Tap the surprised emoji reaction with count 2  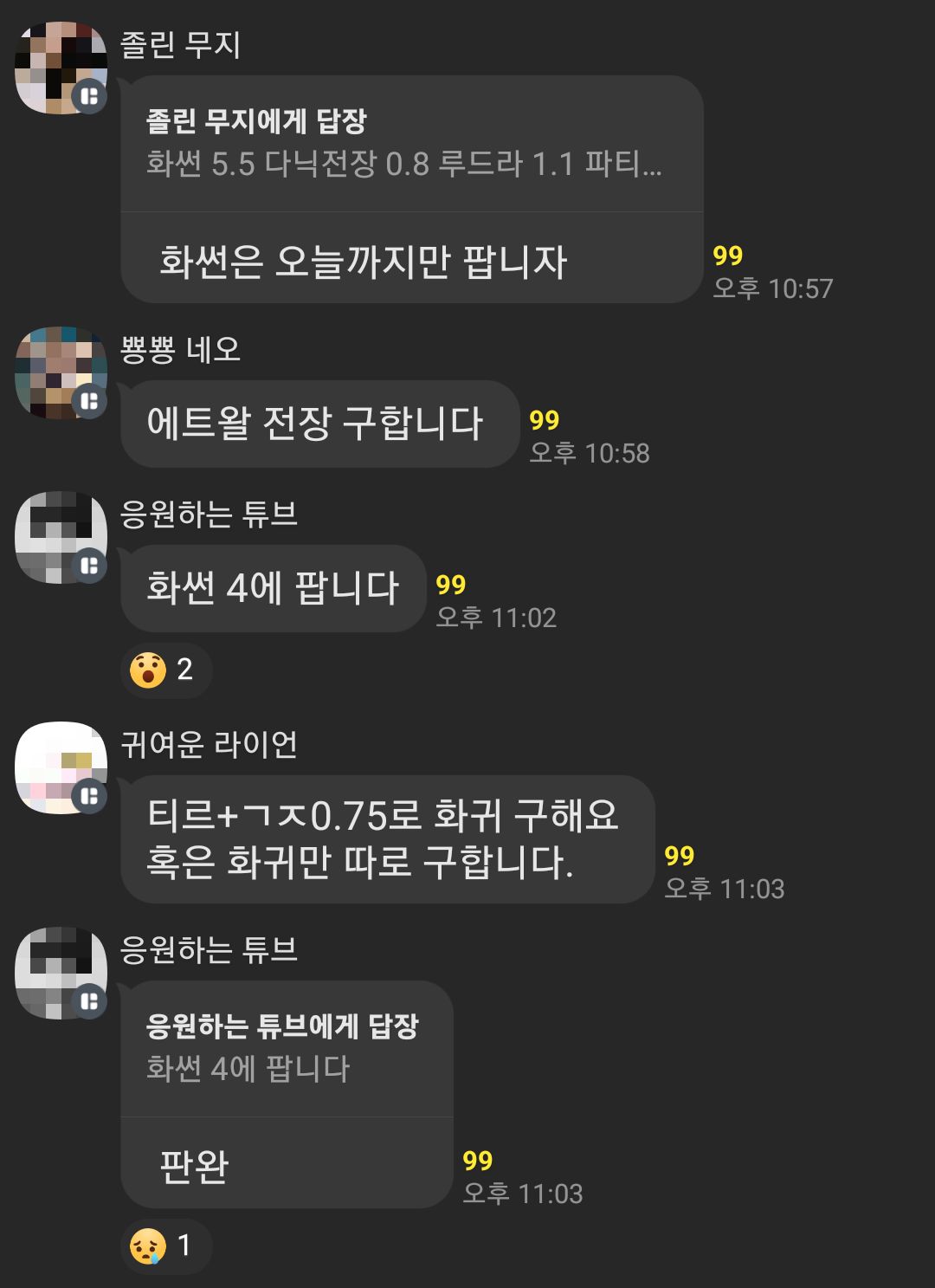[x=165, y=670]
